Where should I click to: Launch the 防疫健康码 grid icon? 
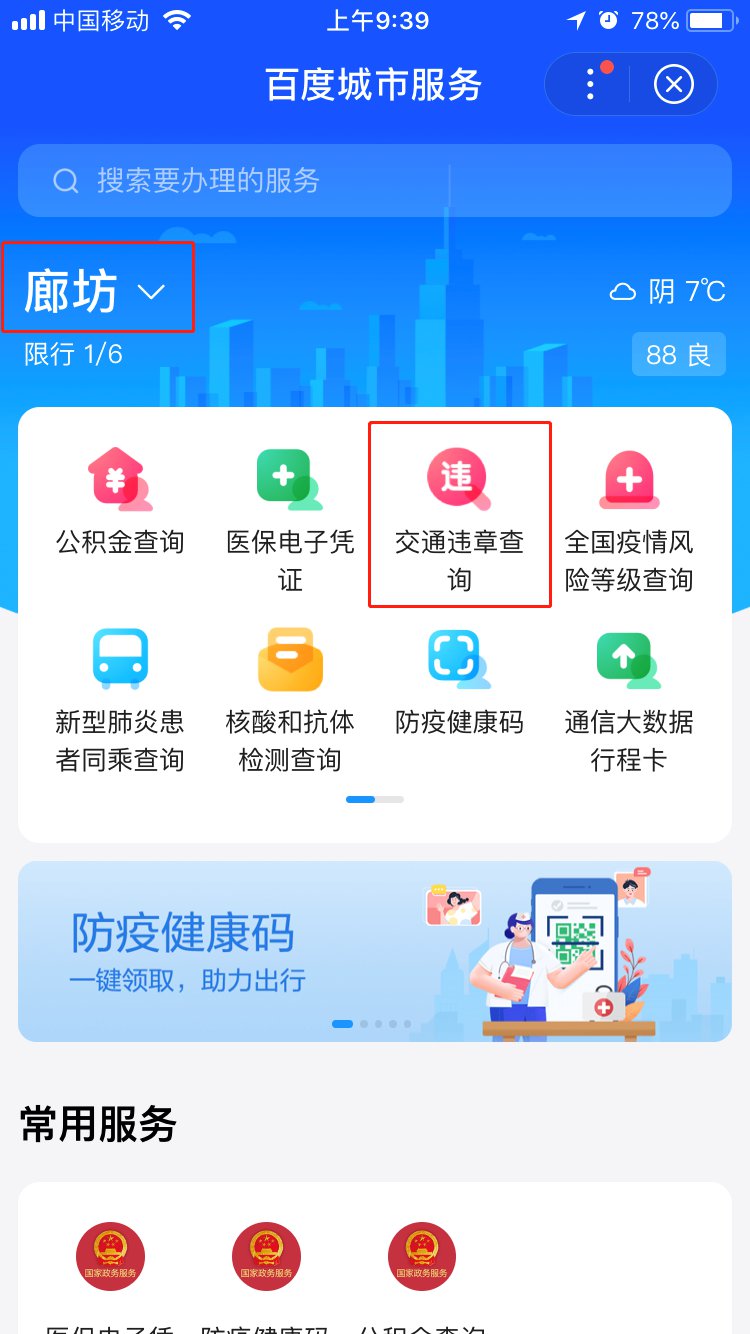[x=459, y=682]
